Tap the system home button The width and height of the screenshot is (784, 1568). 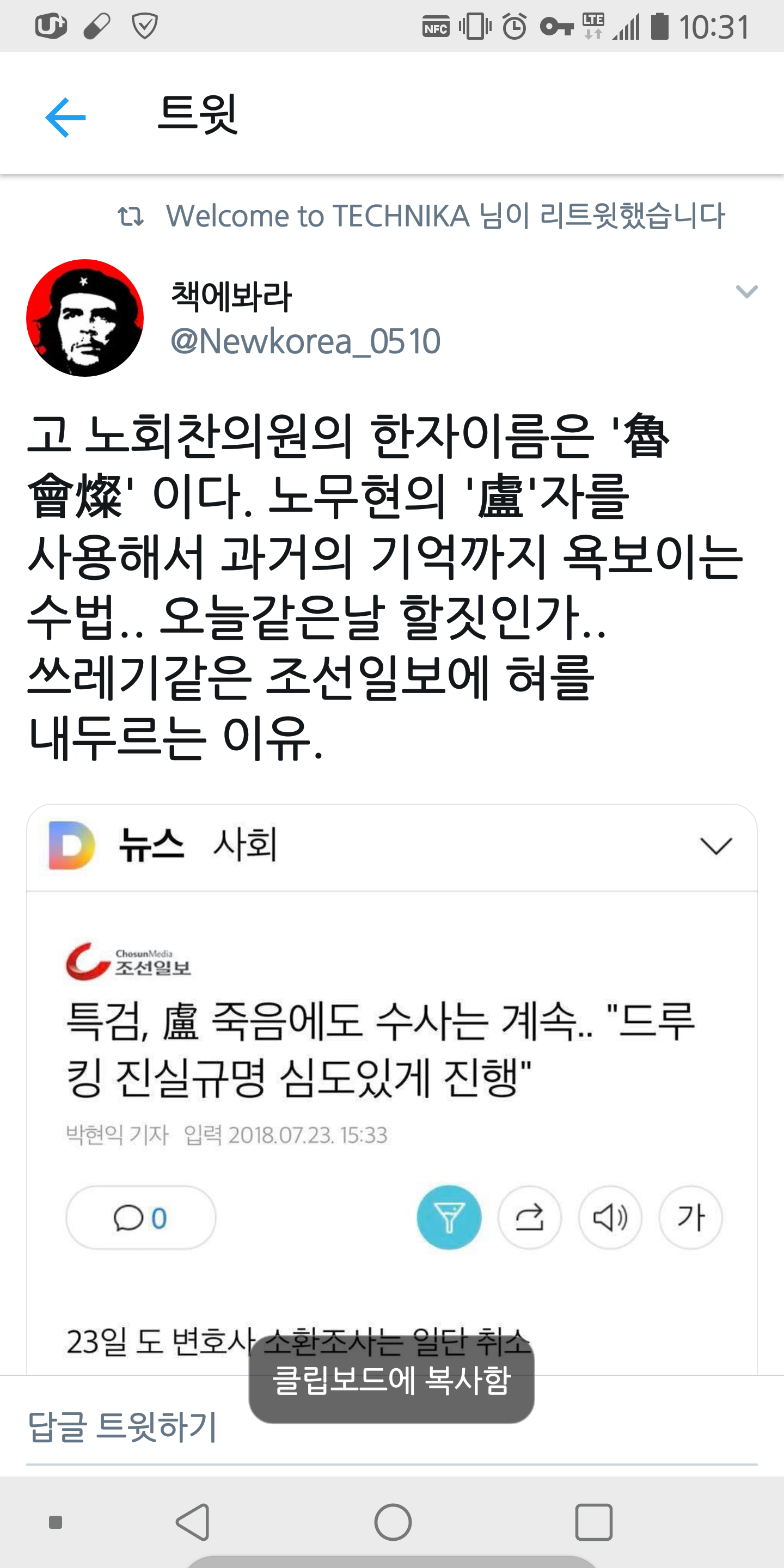(x=393, y=1522)
